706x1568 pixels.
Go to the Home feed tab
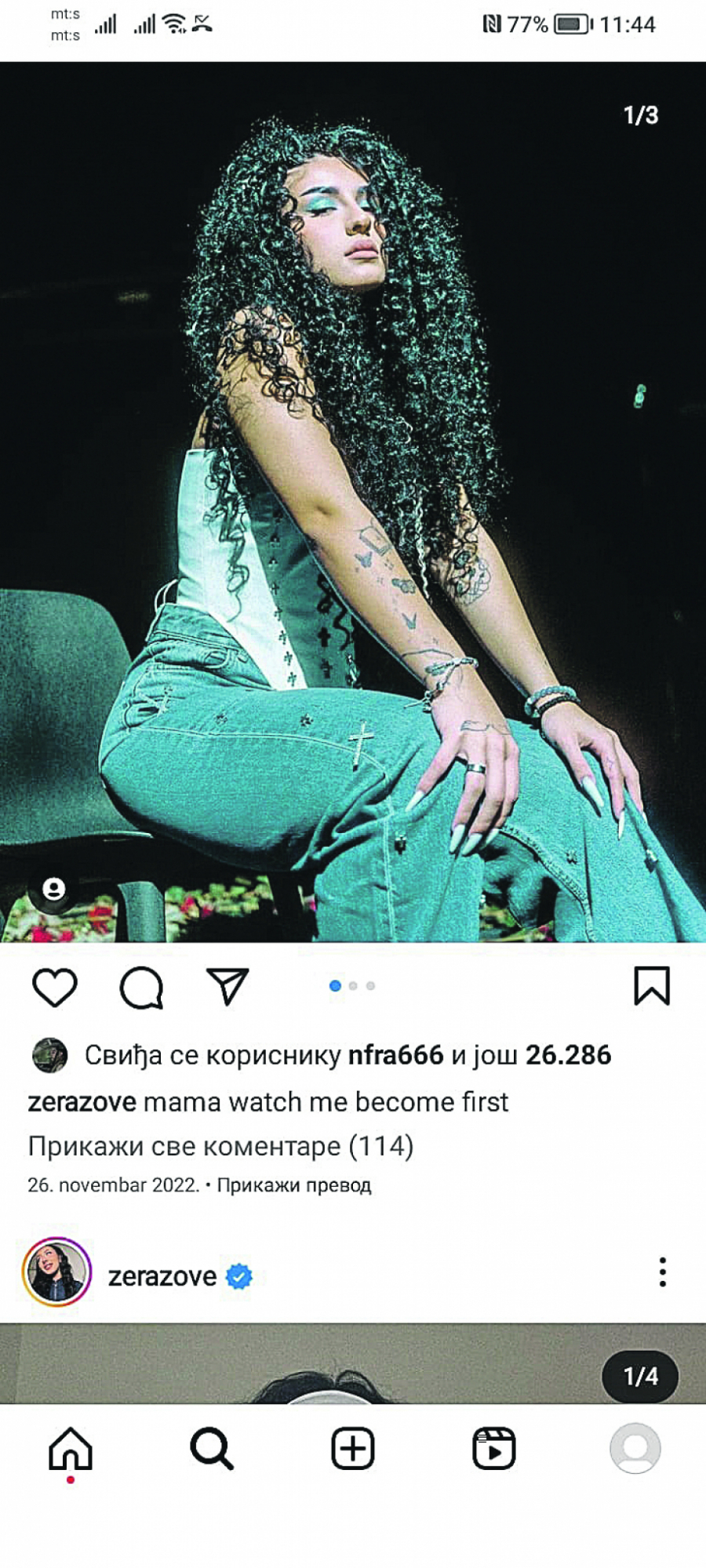(71, 1449)
